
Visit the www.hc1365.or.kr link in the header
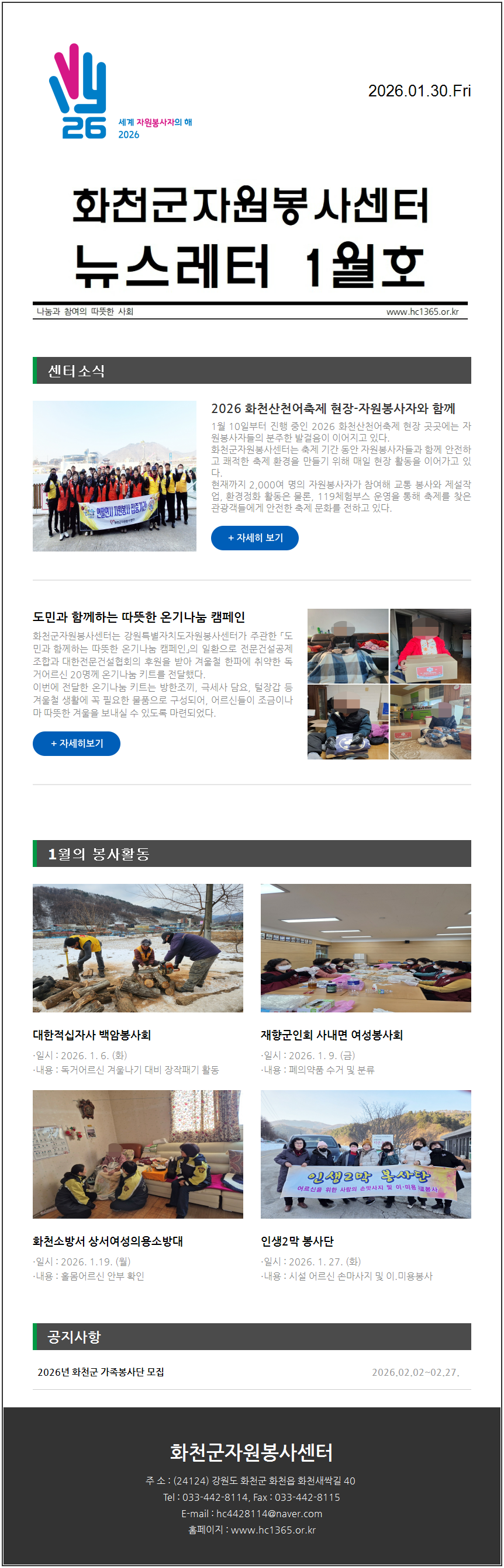tap(422, 311)
